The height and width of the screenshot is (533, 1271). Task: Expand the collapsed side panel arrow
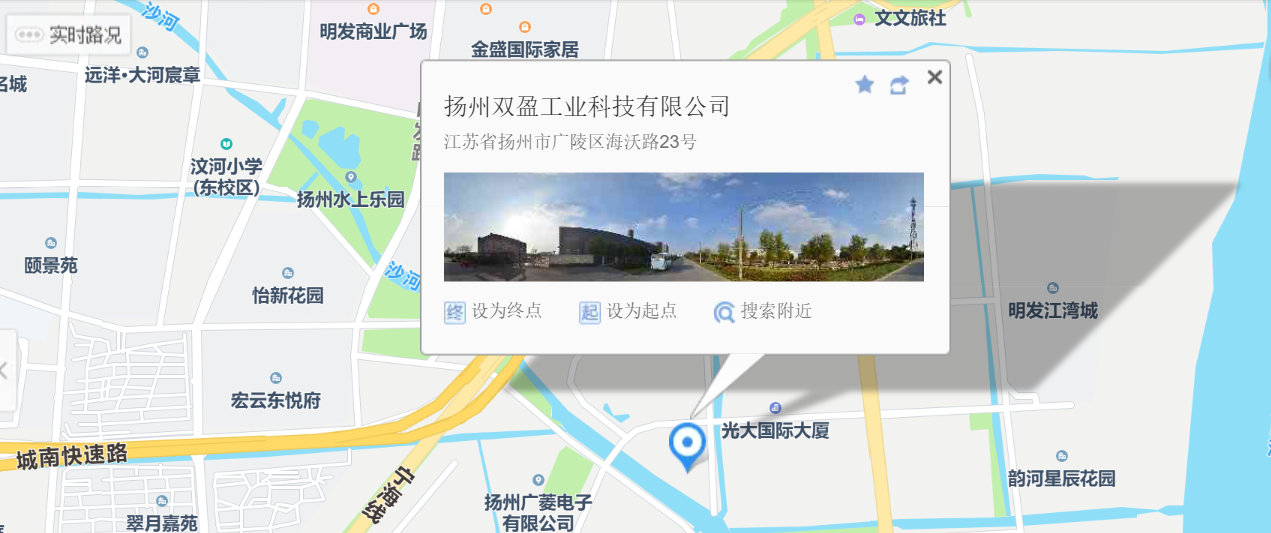6,370
